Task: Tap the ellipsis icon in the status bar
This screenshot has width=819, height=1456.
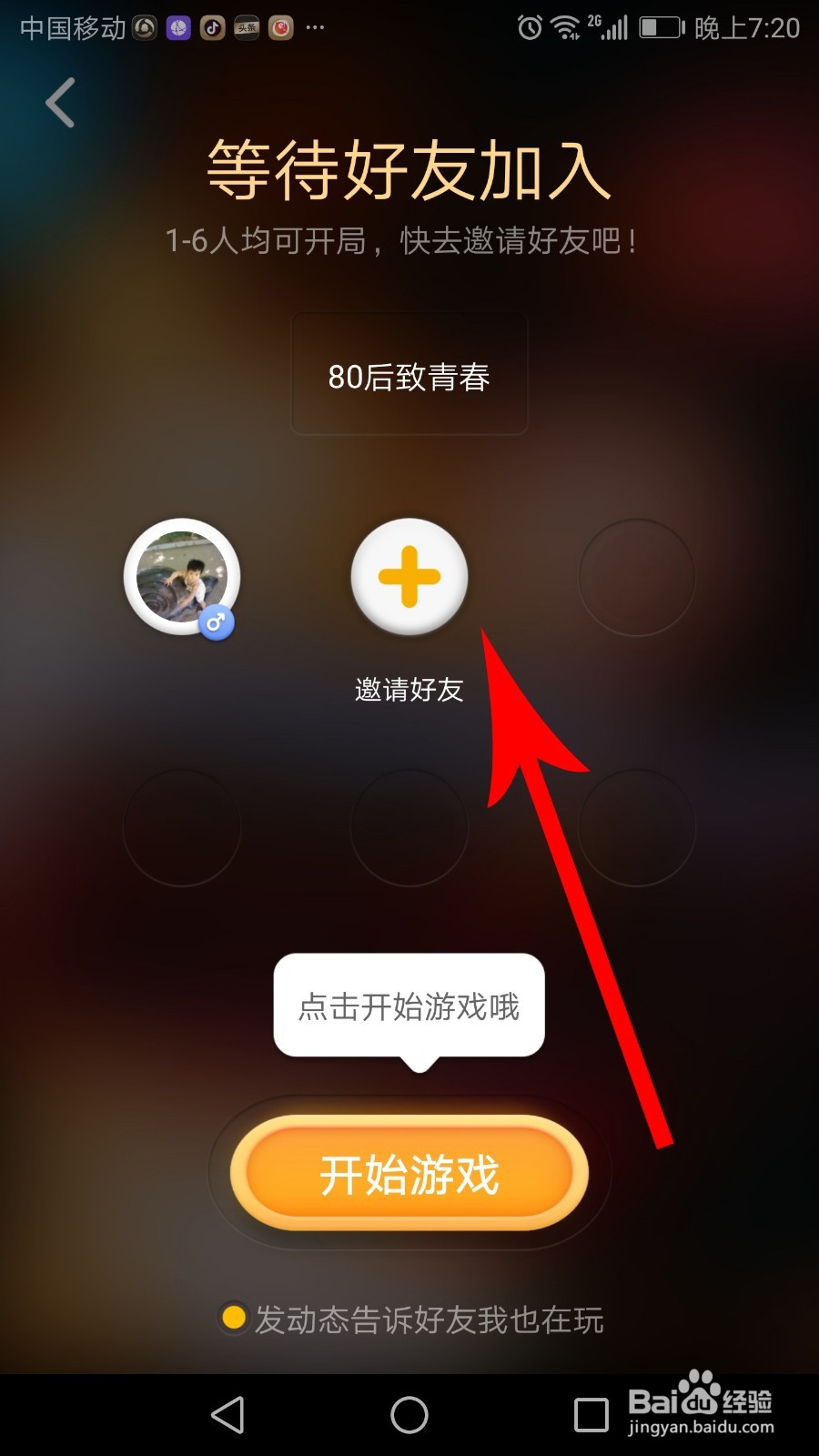Action: tap(315, 28)
